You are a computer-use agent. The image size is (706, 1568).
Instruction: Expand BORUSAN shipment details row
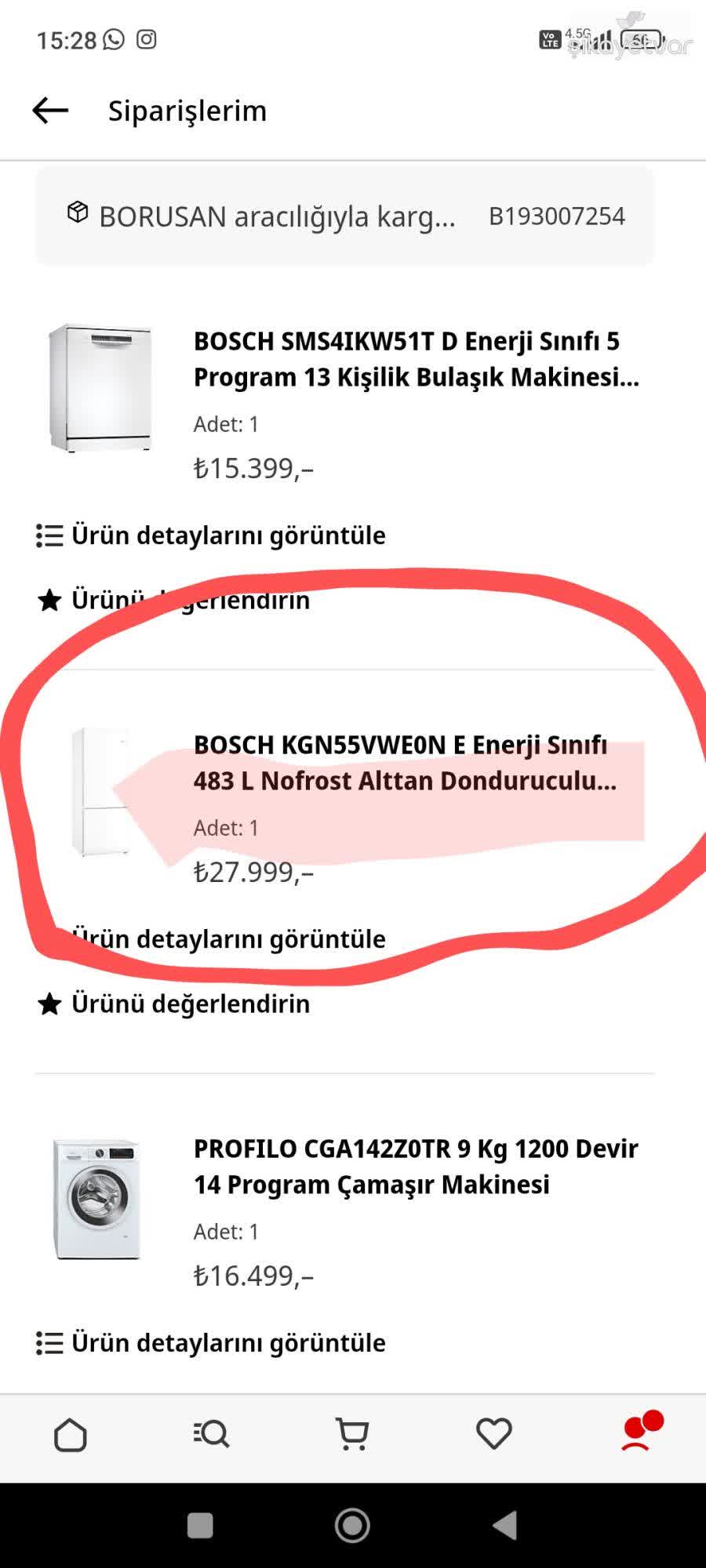275,216
